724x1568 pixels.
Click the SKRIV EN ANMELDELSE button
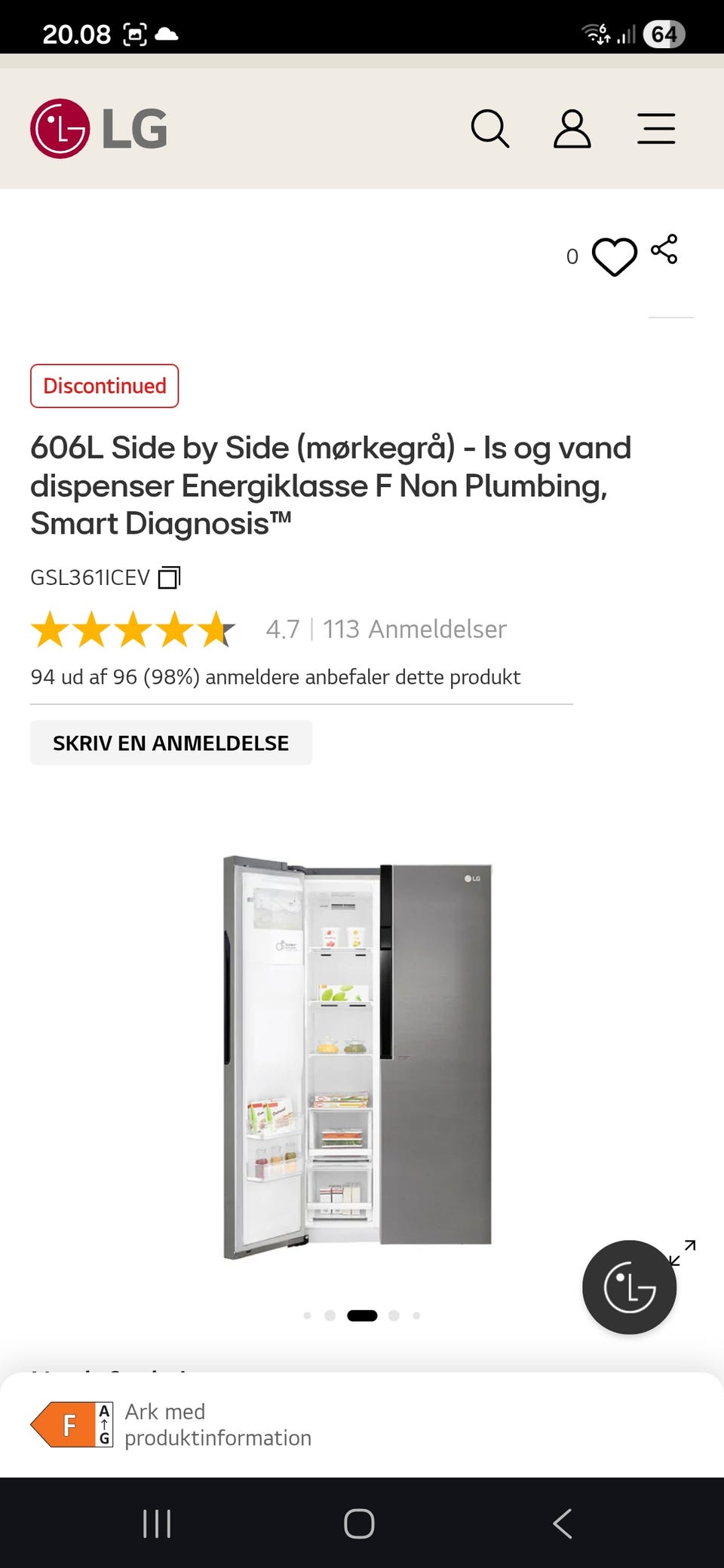pos(170,743)
